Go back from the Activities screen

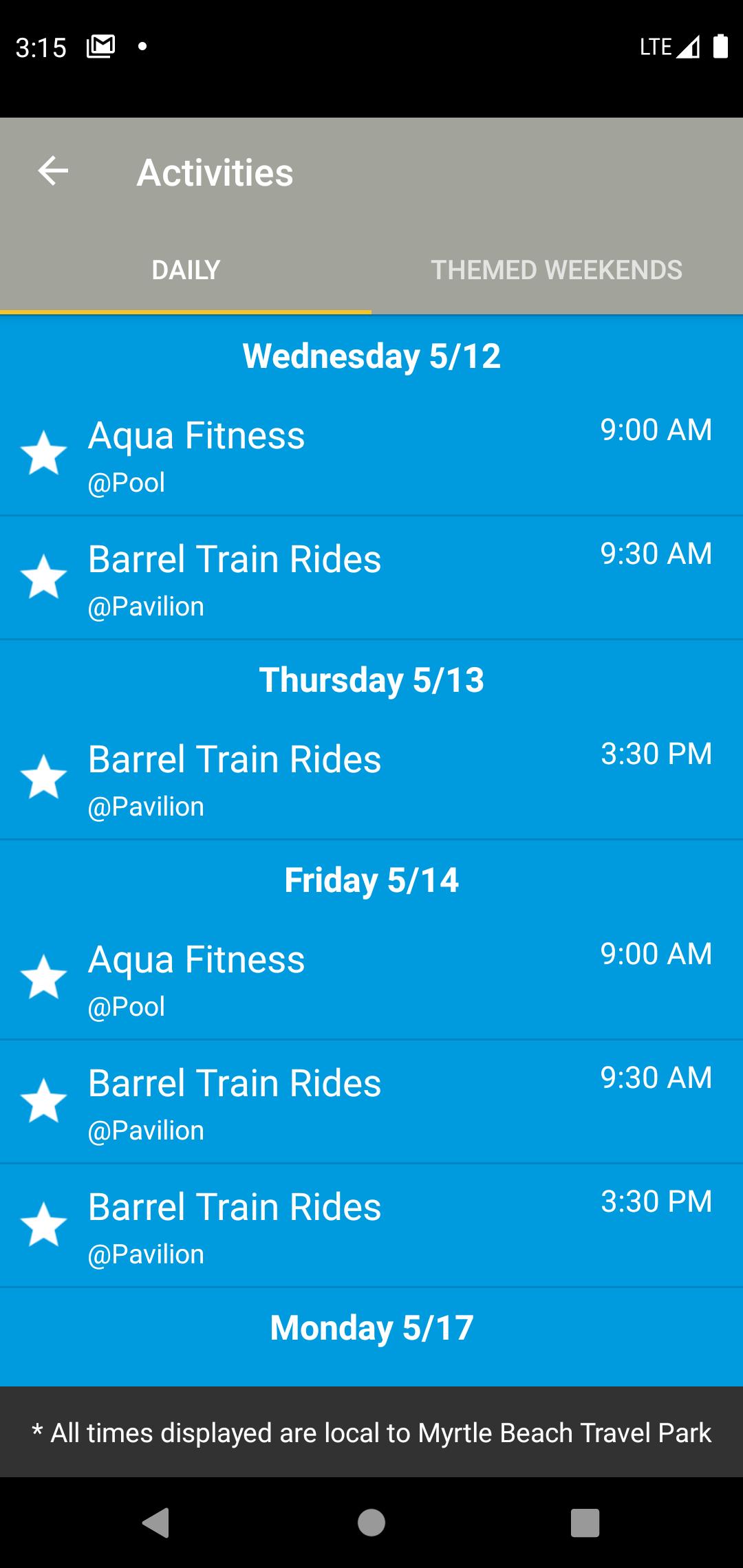(x=53, y=171)
